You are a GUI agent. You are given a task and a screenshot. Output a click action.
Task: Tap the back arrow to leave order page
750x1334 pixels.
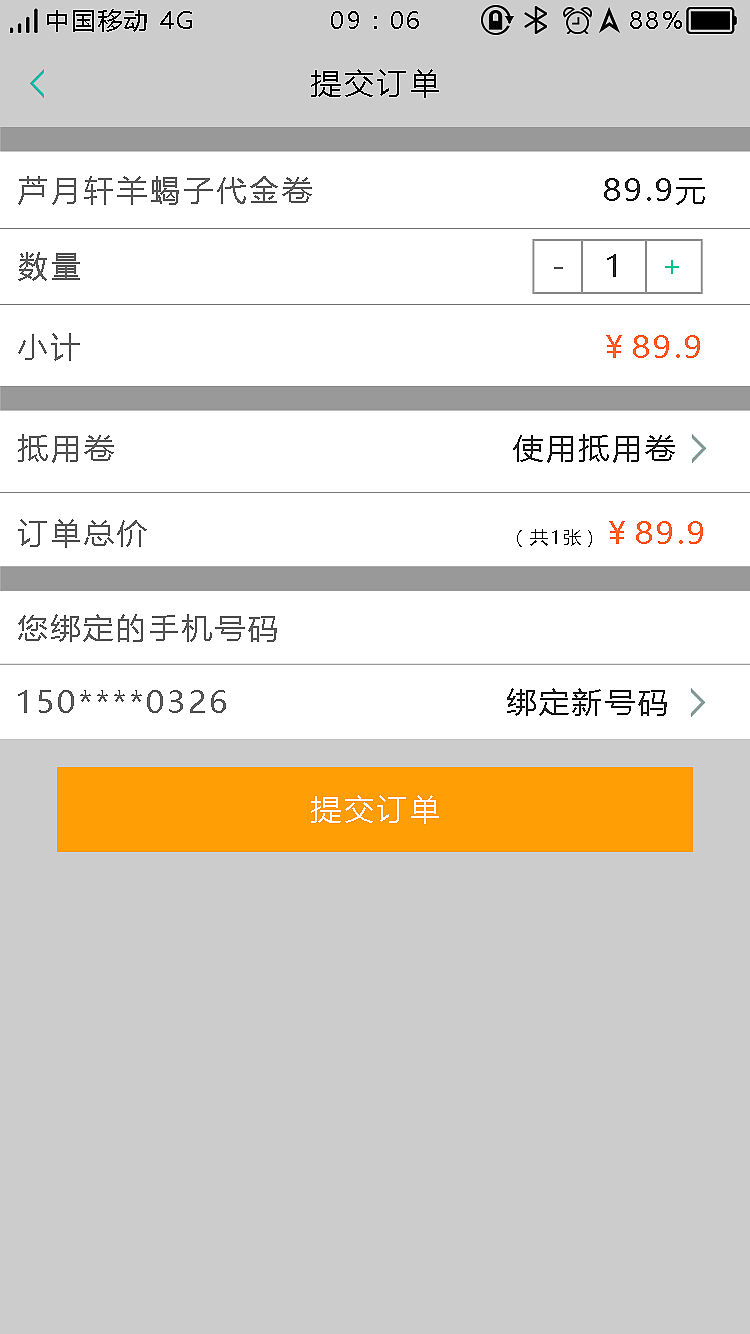click(37, 84)
